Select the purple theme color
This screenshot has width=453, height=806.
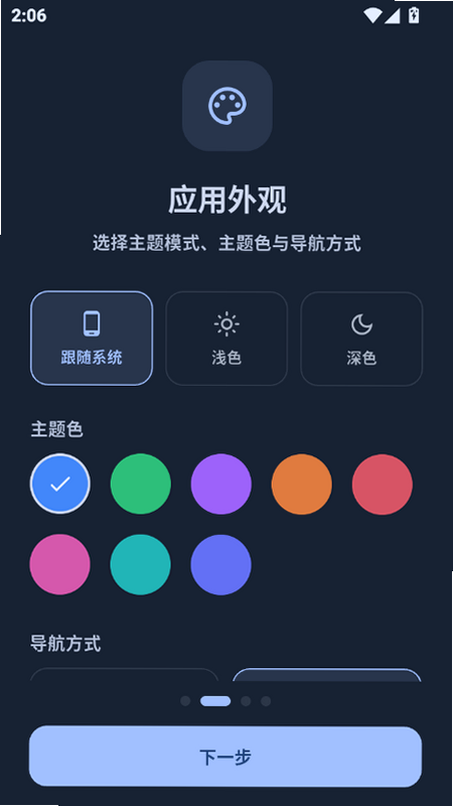(x=221, y=484)
